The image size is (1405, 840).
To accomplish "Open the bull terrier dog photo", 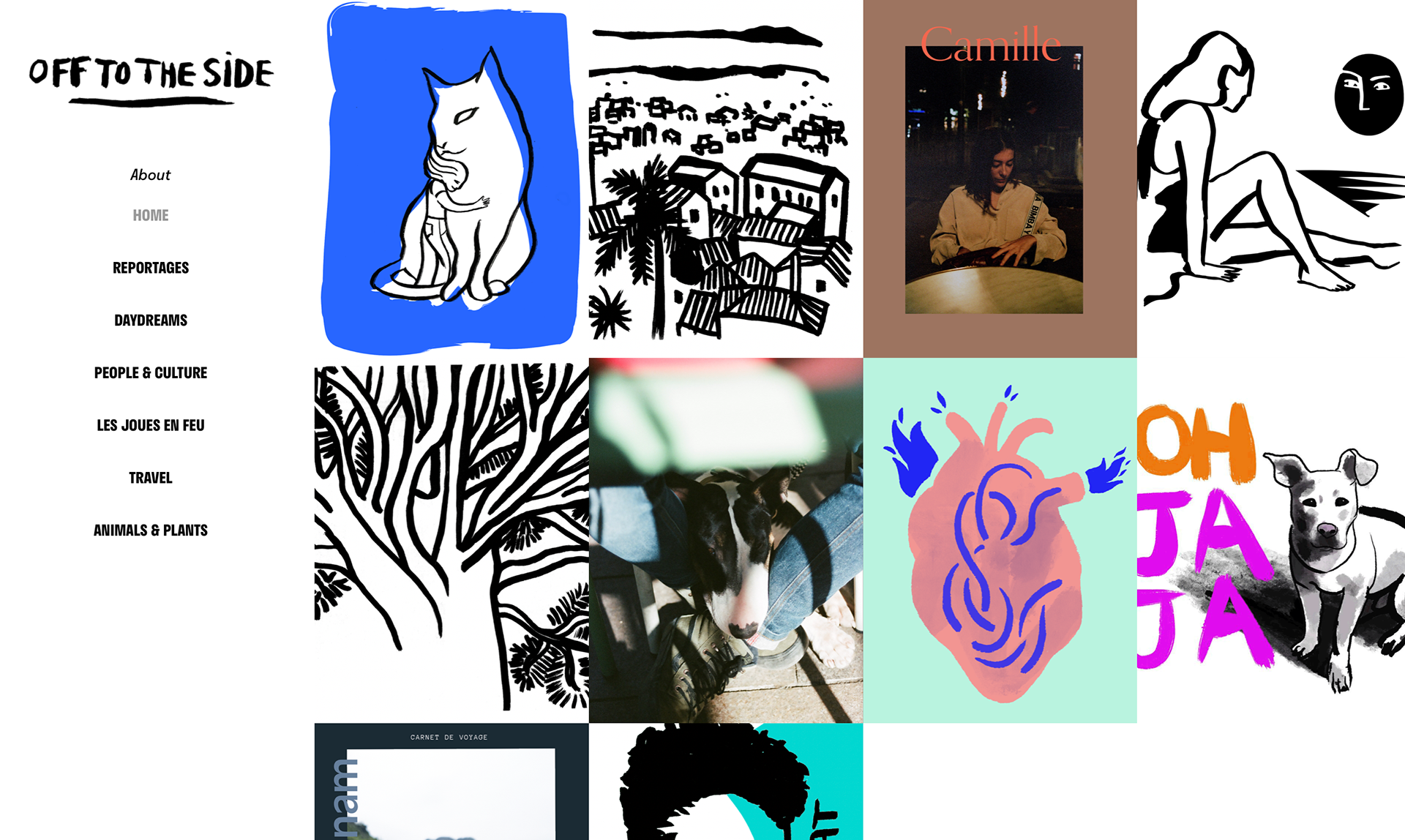I will tap(725, 540).
